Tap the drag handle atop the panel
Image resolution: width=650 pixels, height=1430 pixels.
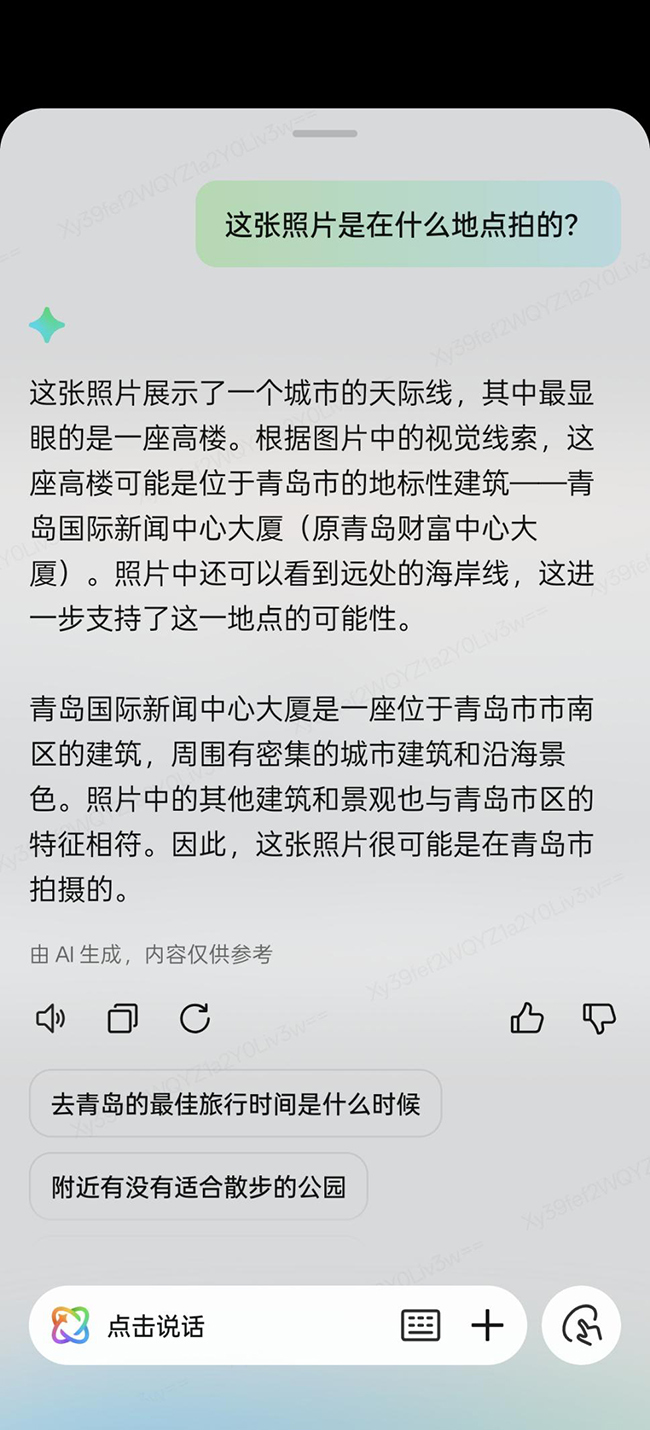coord(326,133)
